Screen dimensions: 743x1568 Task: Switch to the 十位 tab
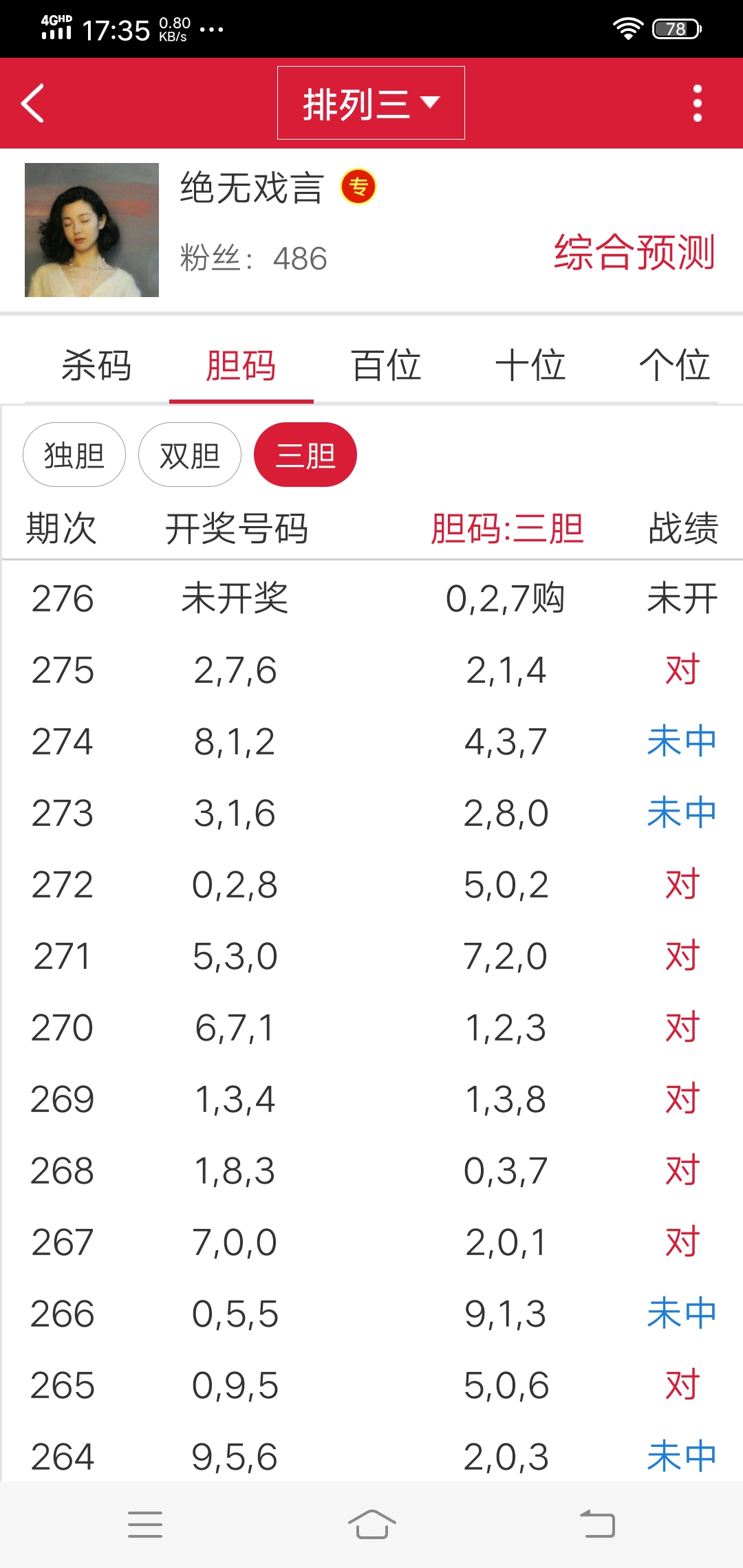tap(530, 365)
